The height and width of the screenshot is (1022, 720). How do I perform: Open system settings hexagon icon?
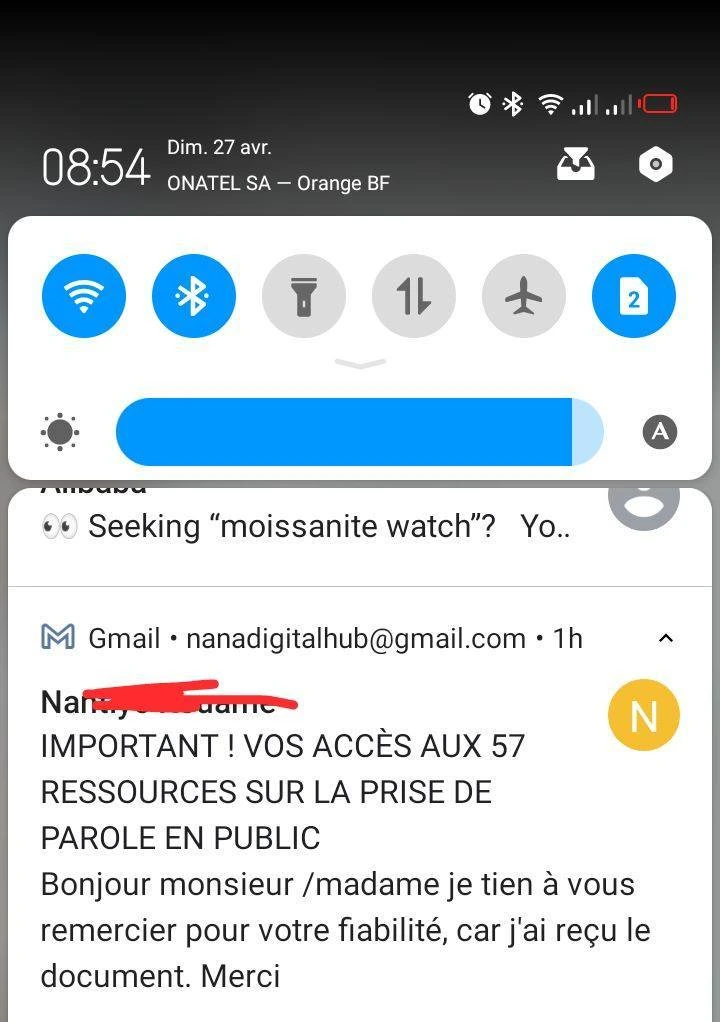656,165
